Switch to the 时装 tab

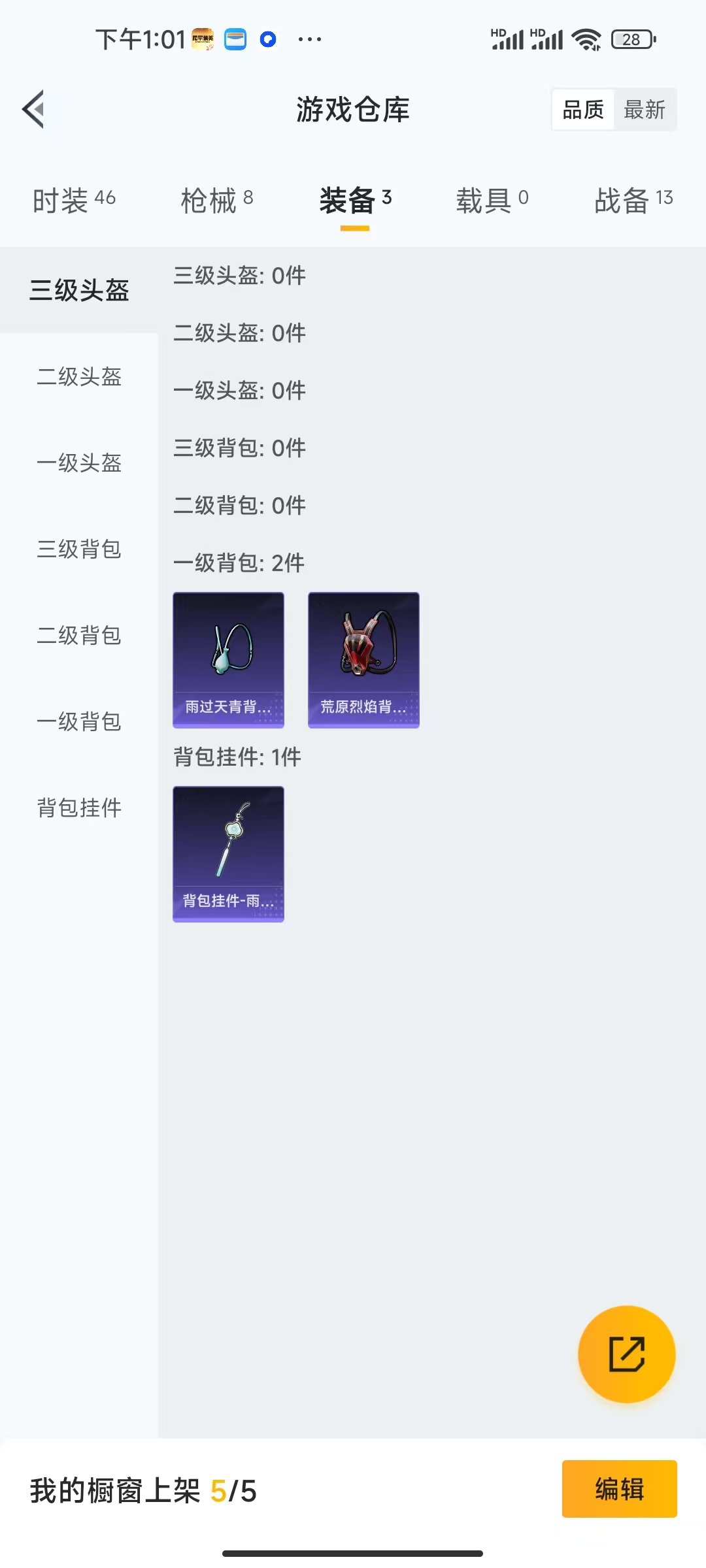tap(74, 200)
